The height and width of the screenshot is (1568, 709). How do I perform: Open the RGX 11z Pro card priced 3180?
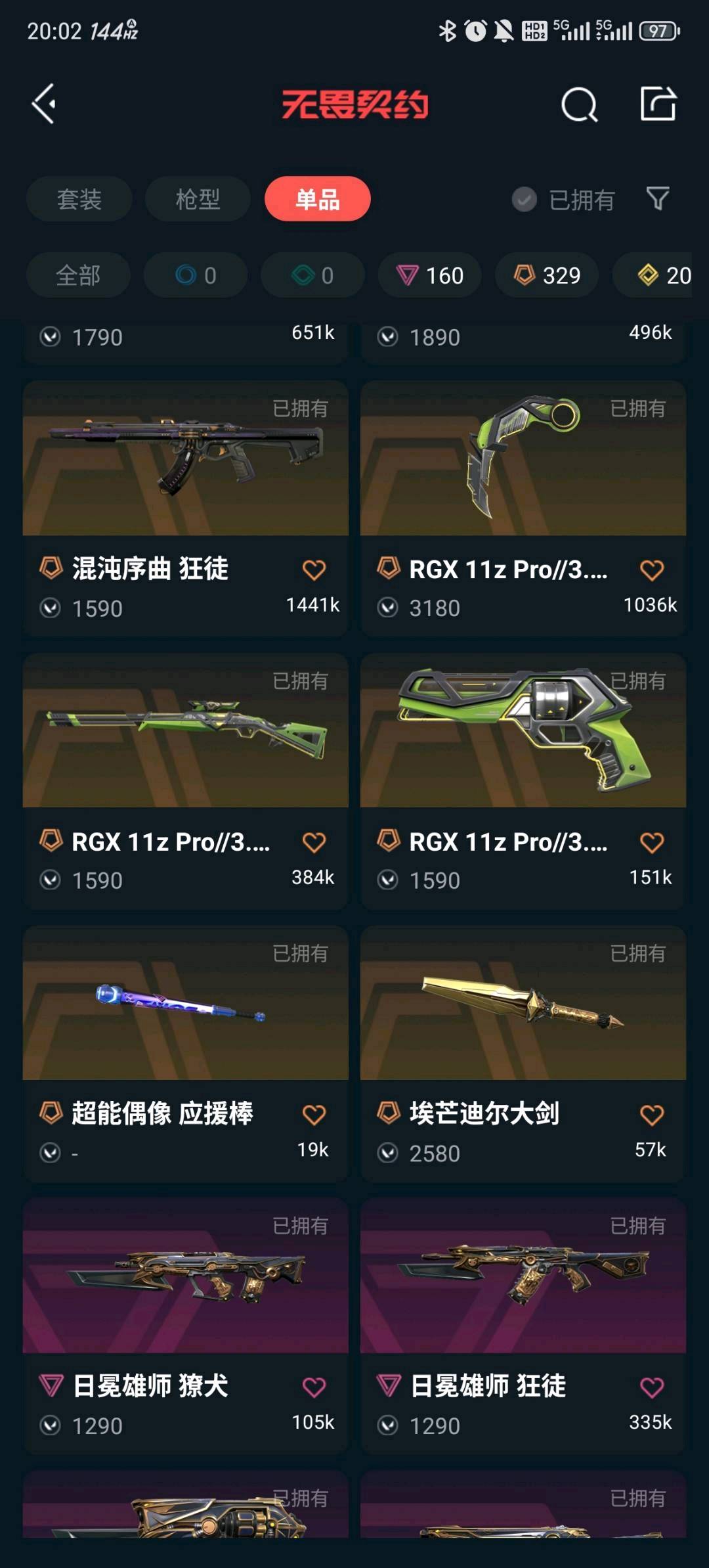pos(523,460)
